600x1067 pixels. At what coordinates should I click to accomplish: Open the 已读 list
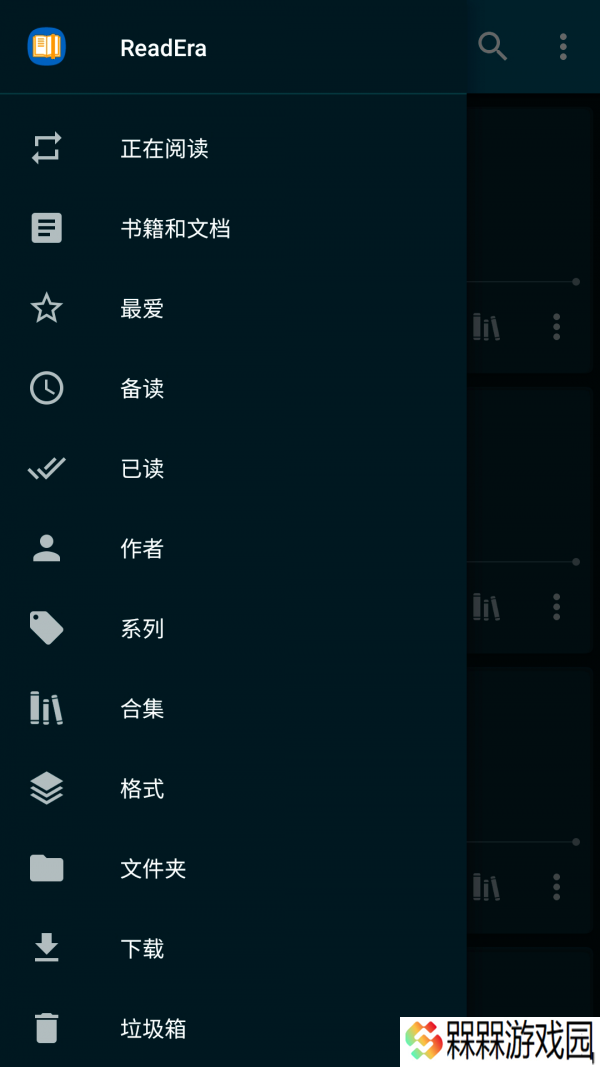pos(233,469)
